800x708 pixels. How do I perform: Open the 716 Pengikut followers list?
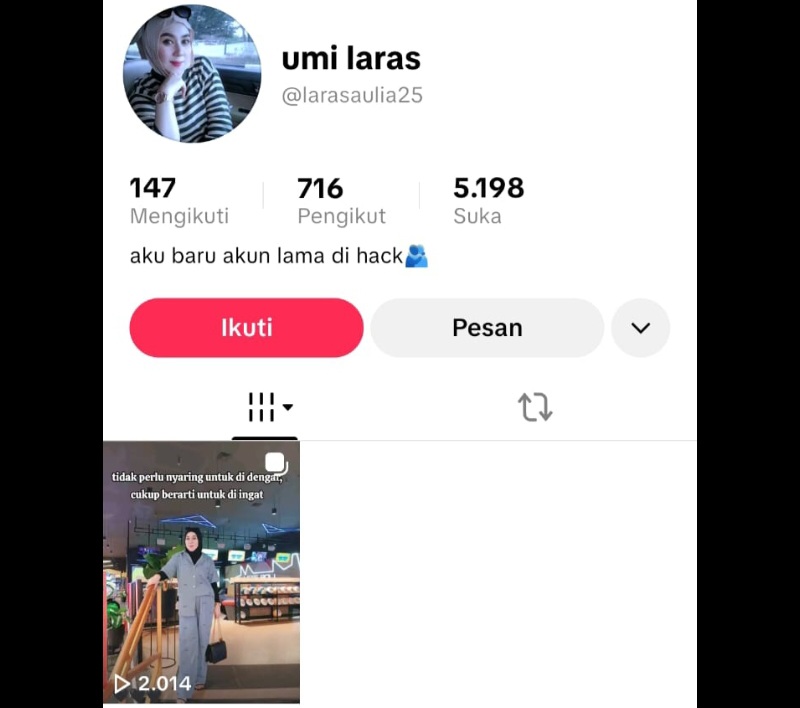340,201
